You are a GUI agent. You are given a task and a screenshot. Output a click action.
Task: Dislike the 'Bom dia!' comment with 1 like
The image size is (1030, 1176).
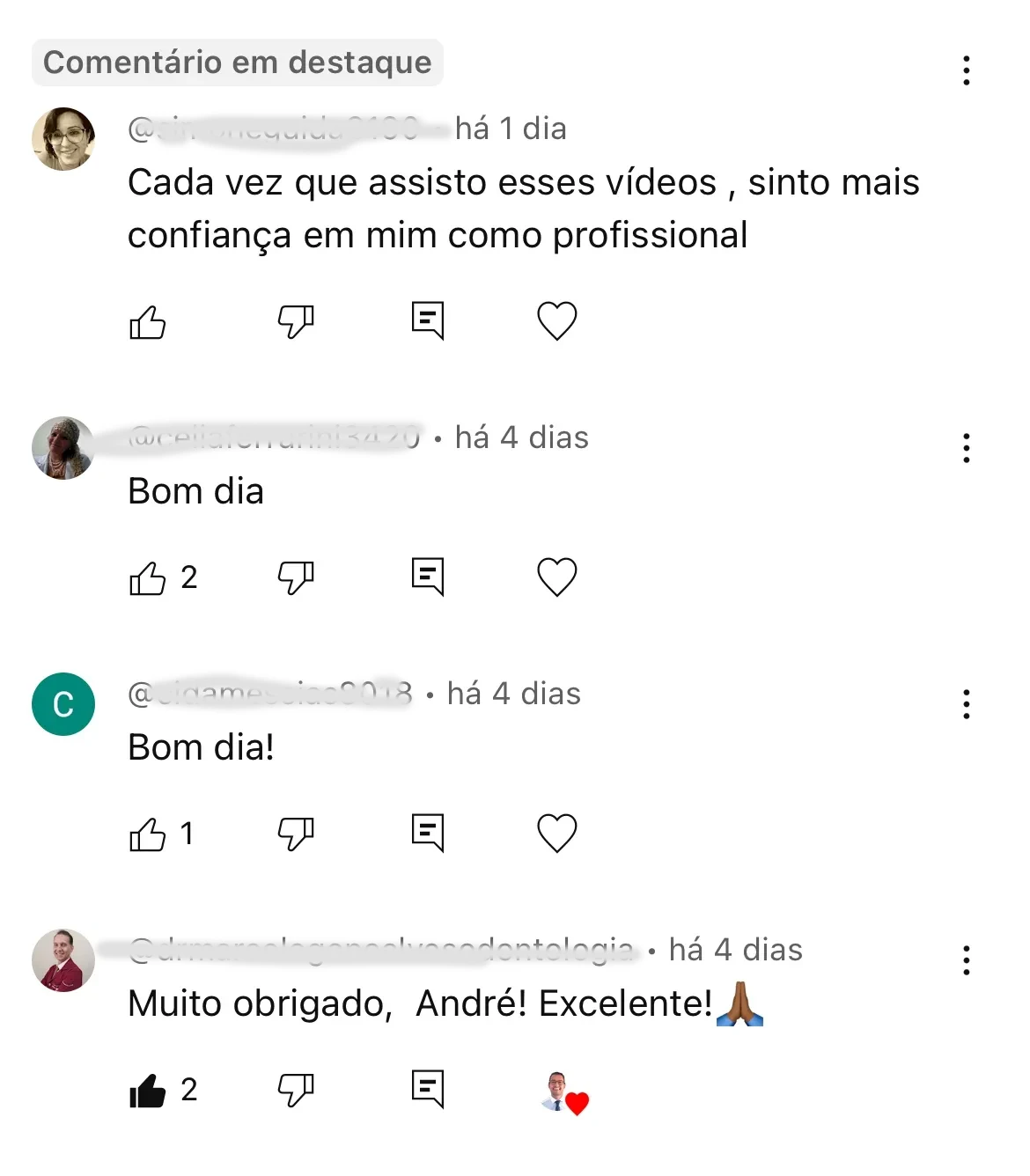296,834
